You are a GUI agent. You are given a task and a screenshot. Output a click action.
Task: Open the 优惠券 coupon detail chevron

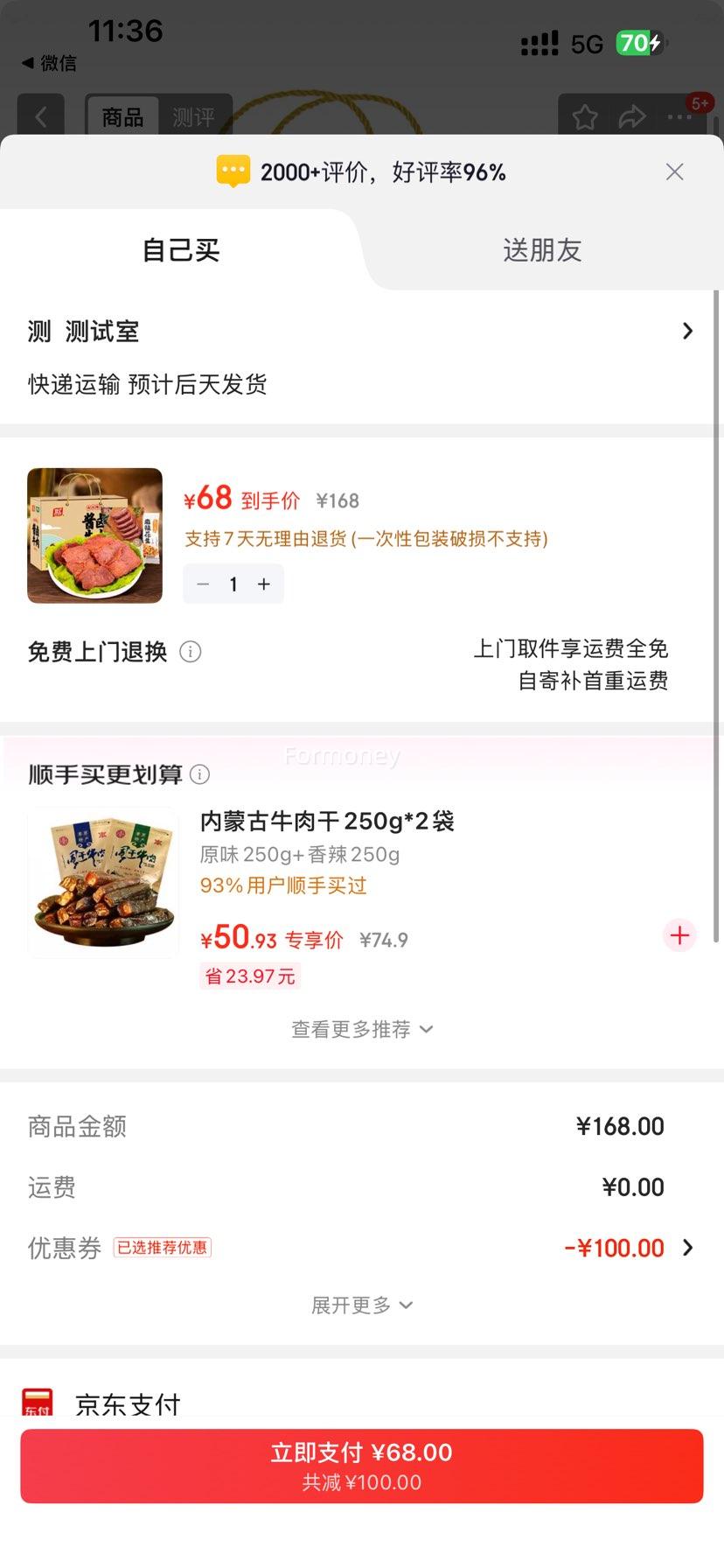click(690, 1248)
